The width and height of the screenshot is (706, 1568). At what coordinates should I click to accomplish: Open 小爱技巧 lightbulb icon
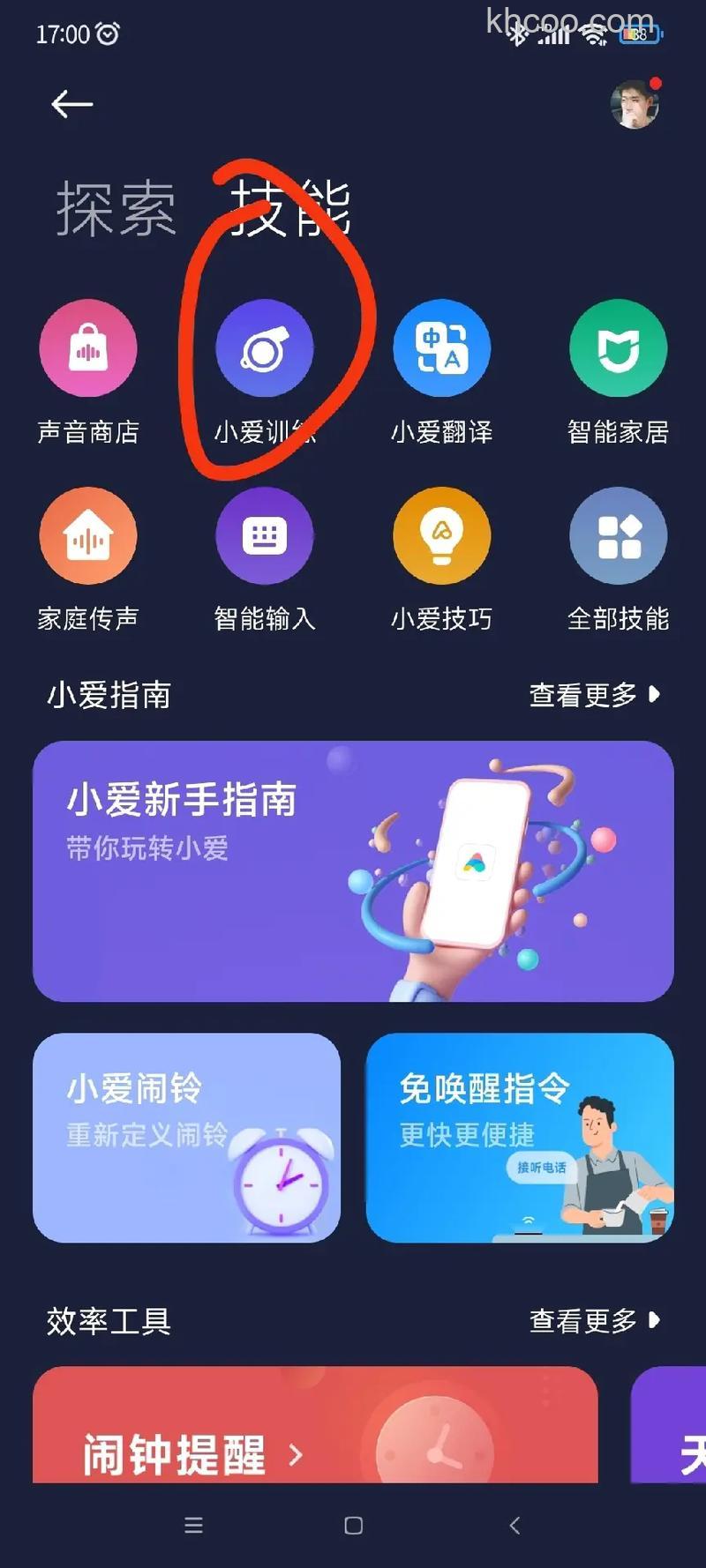[441, 535]
